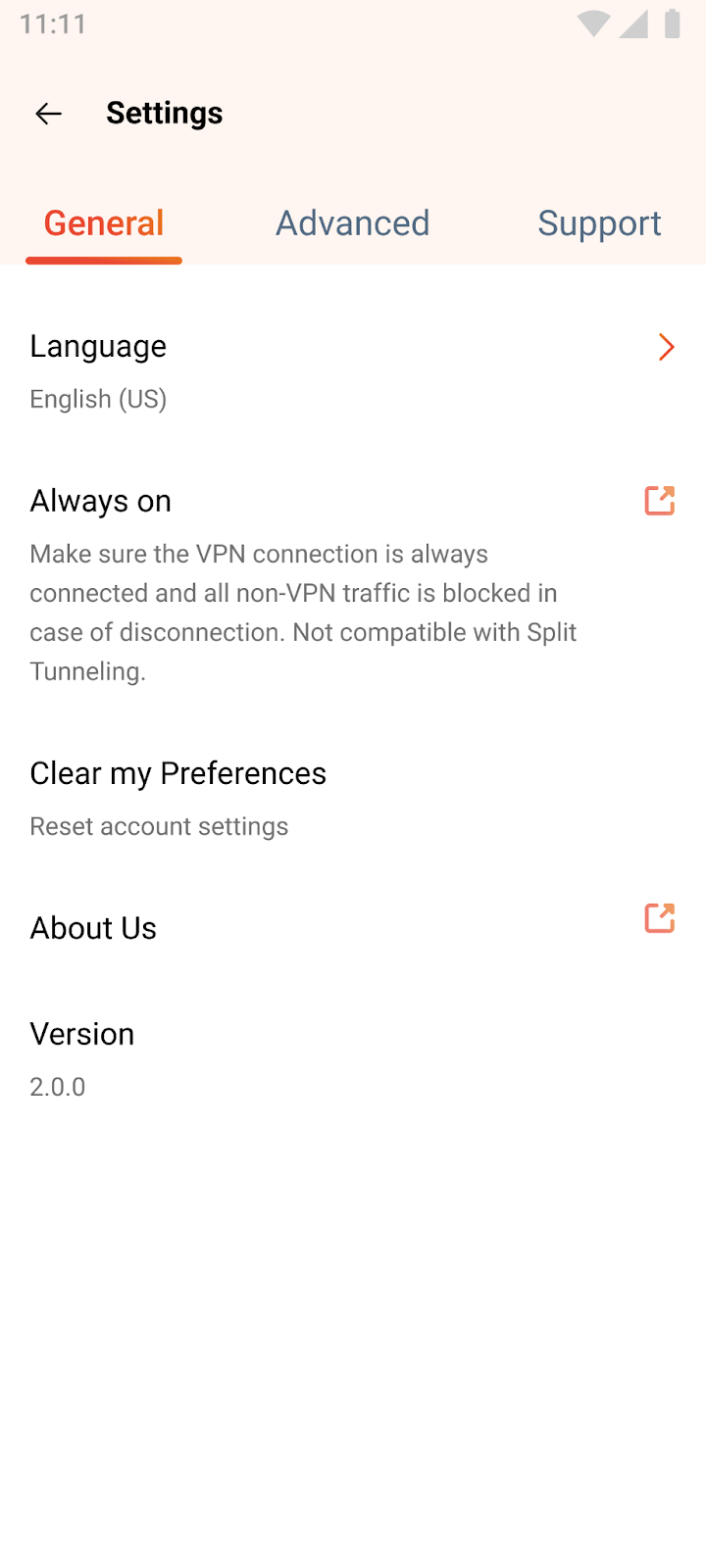Open the About Us page
The height and width of the screenshot is (1568, 706).
(353, 927)
